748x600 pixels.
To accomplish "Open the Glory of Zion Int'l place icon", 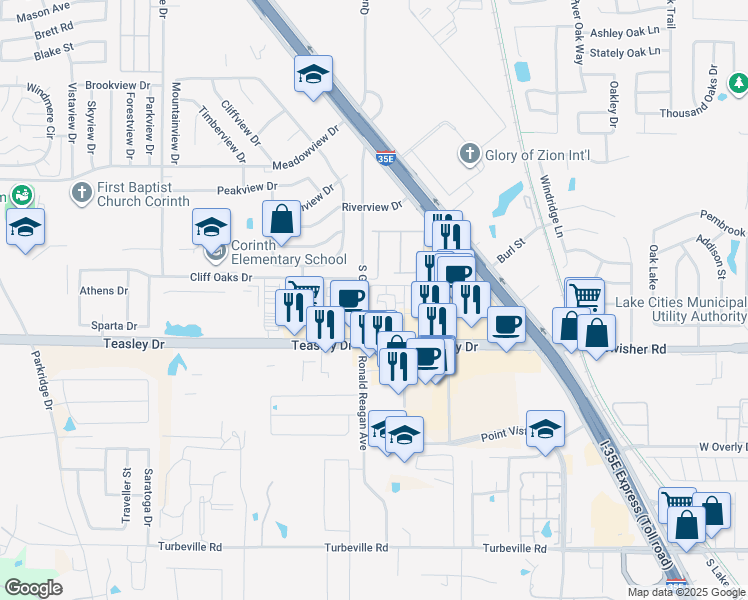I will pyautogui.click(x=469, y=155).
